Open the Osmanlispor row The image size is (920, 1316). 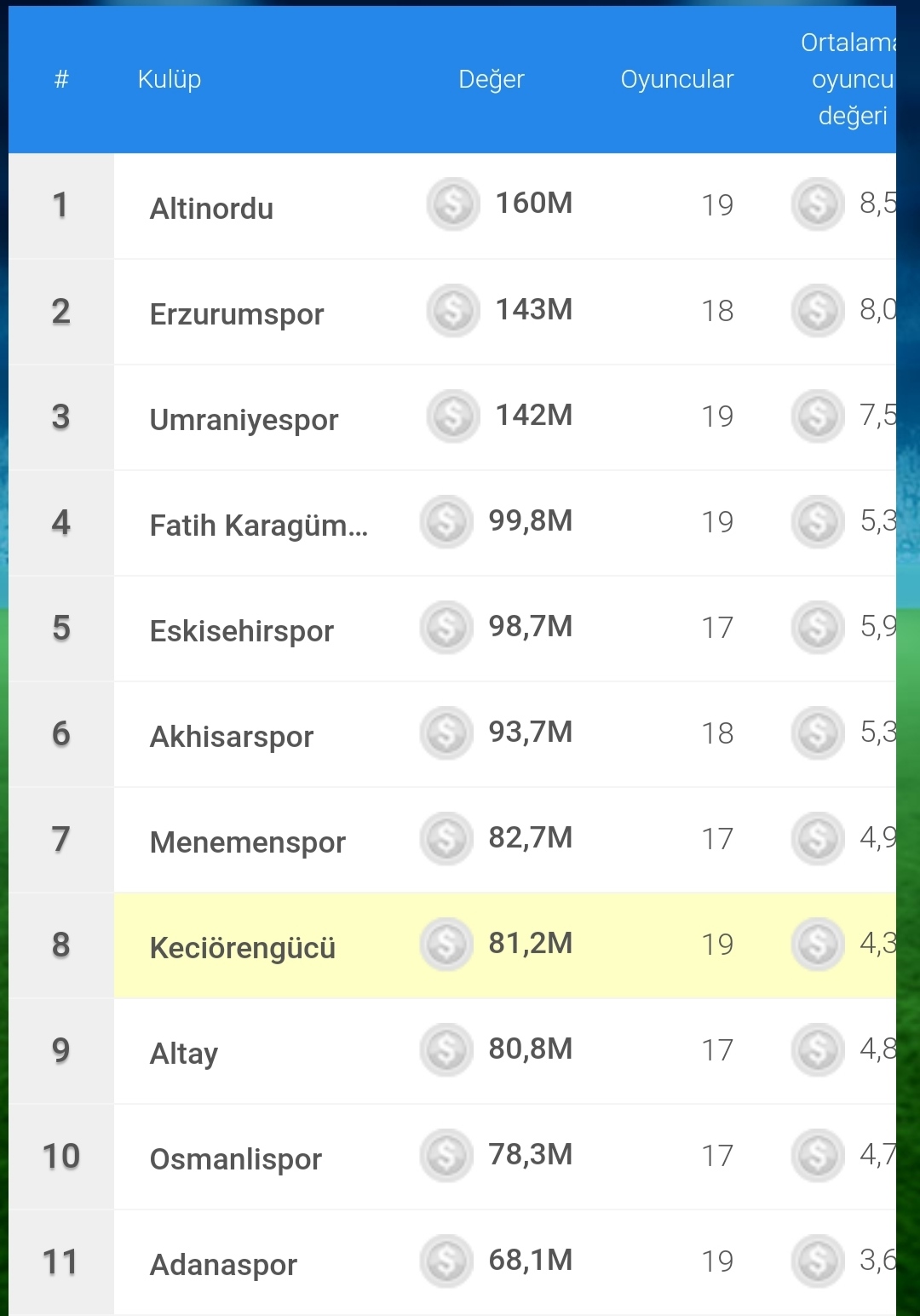[x=235, y=1158]
